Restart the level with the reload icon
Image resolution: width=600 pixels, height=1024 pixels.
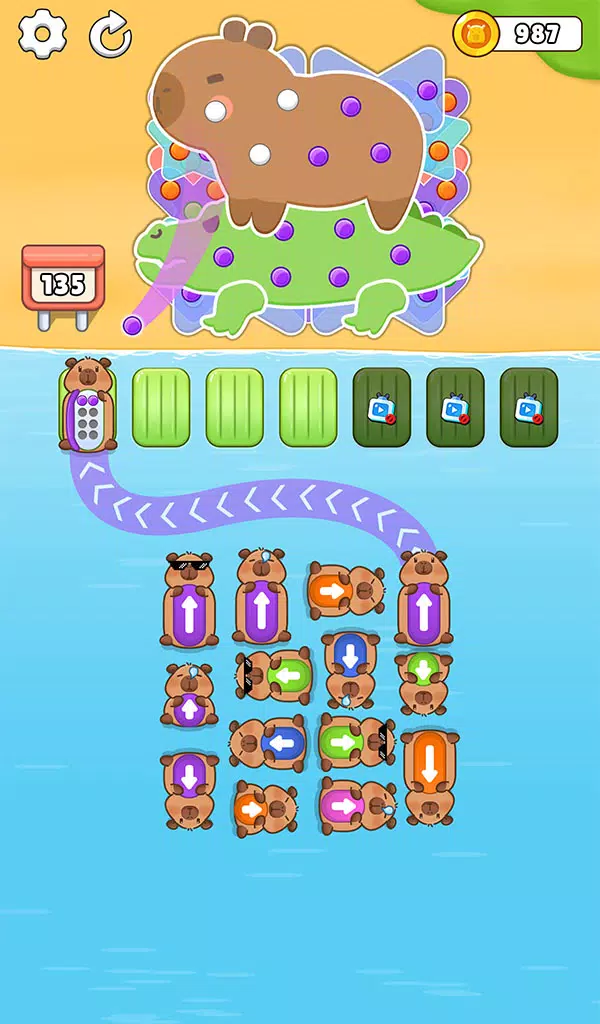point(110,34)
